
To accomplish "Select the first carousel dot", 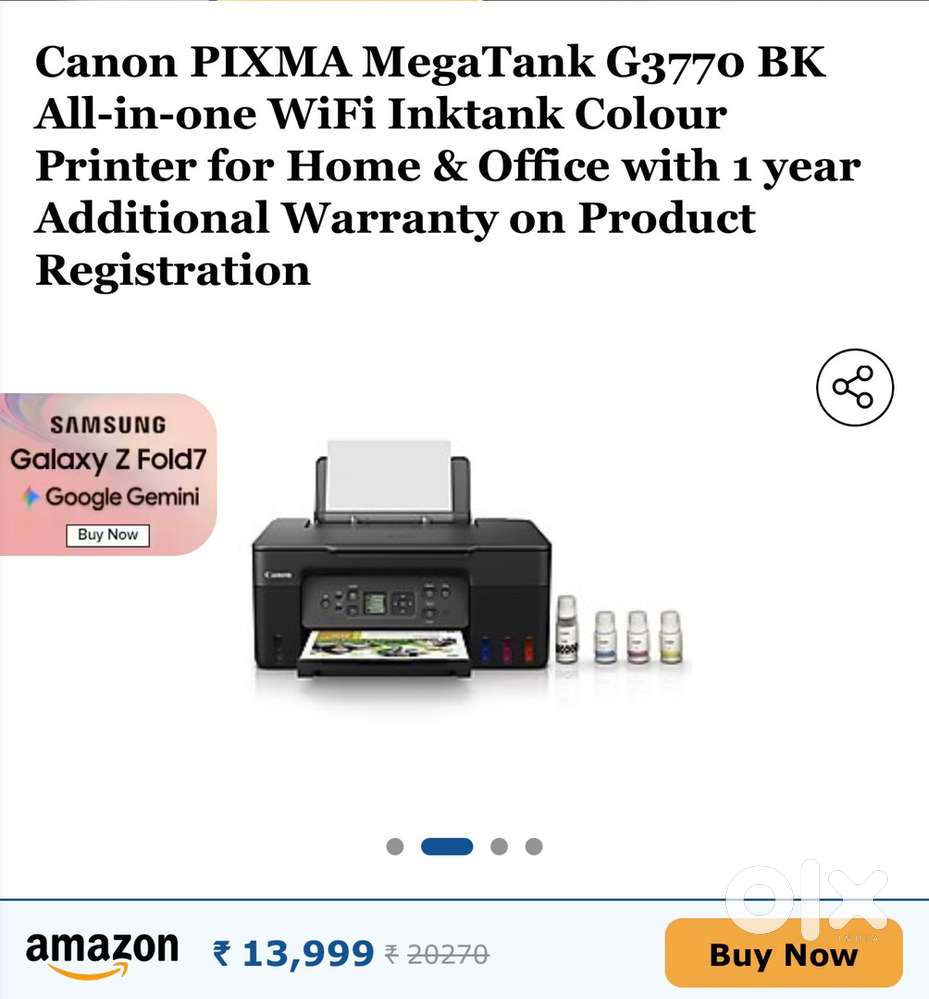I will [394, 845].
